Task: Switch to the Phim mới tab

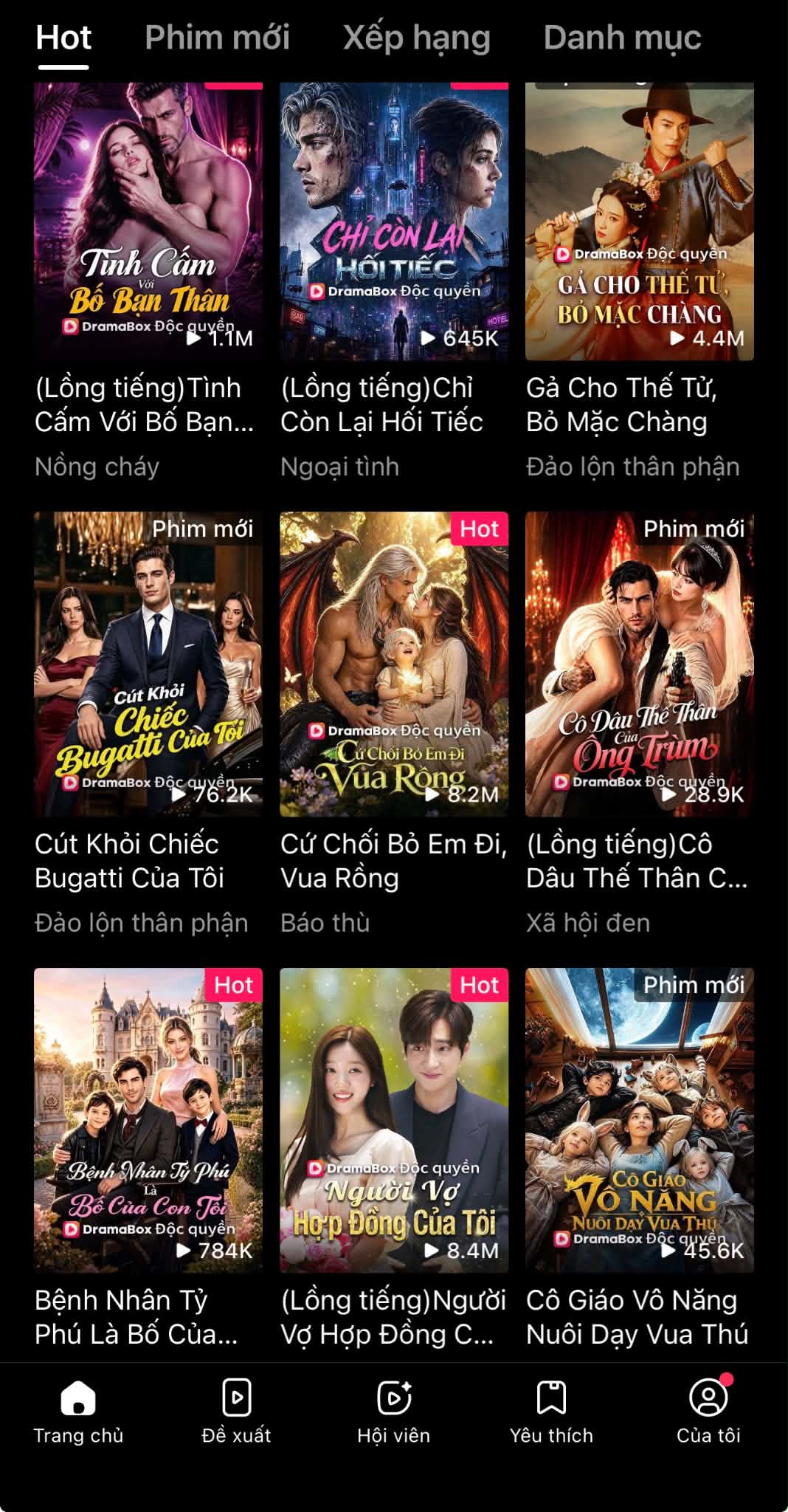Action: pos(217,38)
